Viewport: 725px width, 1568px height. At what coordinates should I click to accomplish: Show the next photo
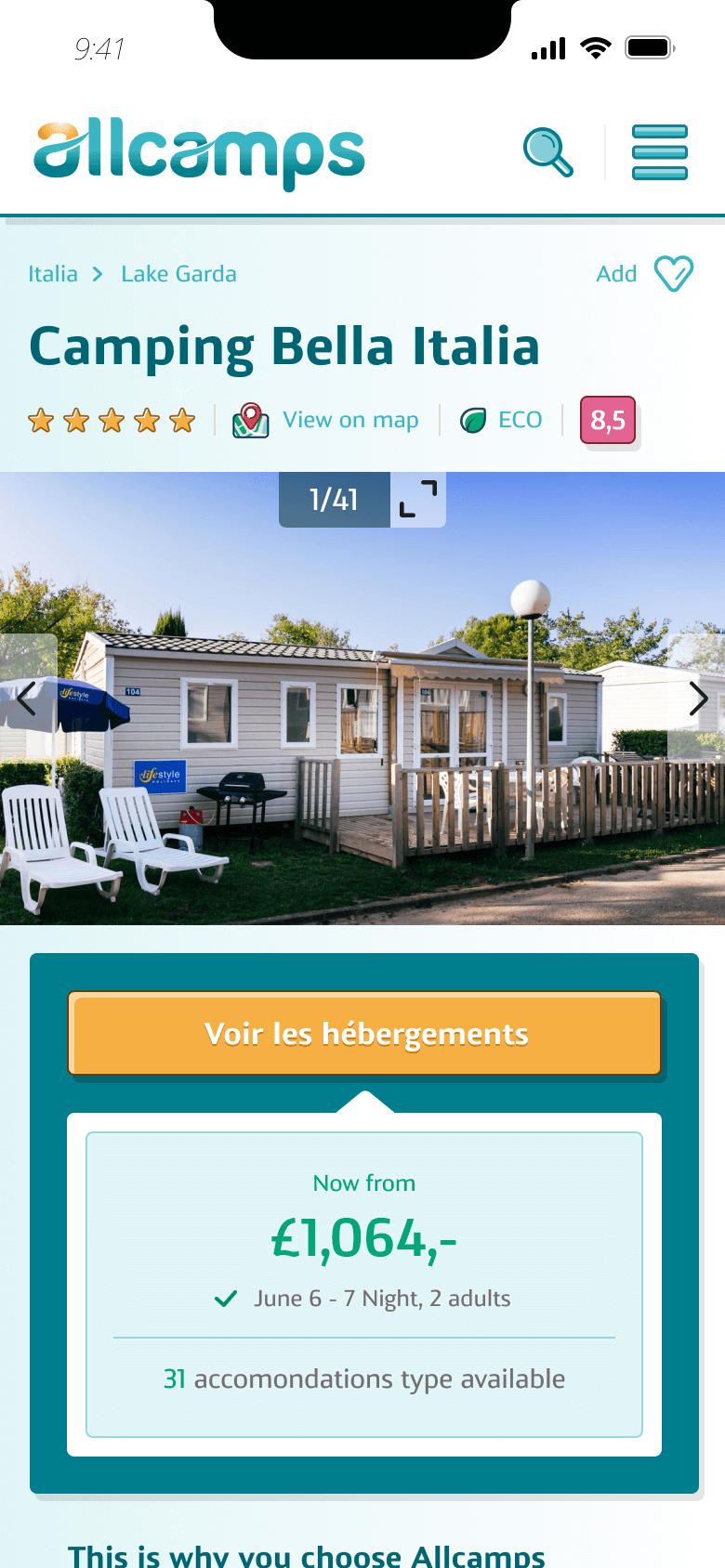coord(698,699)
